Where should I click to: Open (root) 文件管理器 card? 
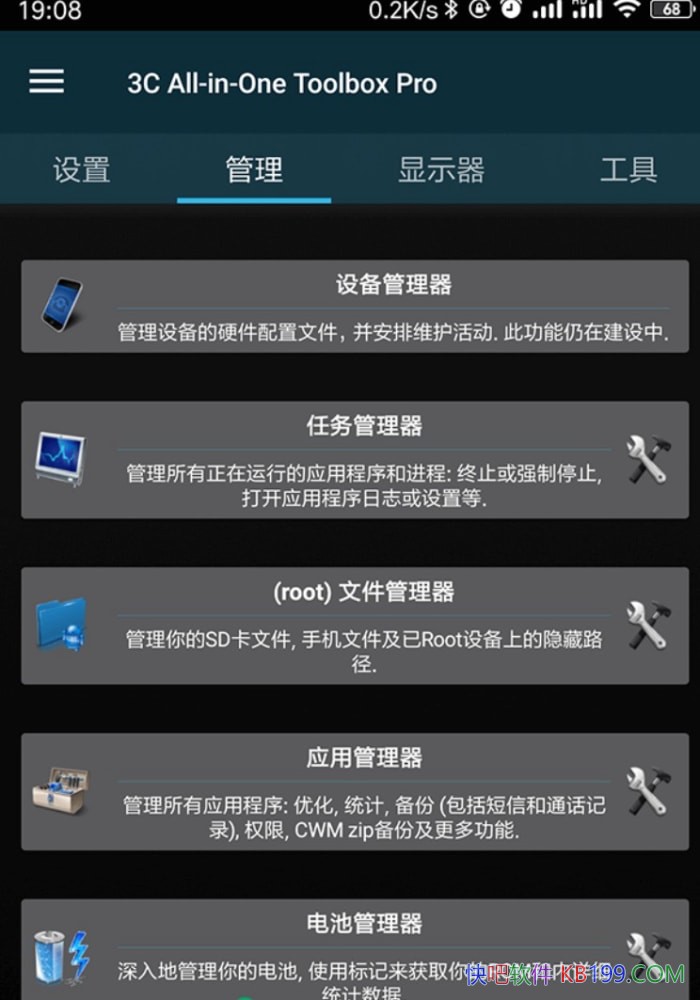[330, 626]
